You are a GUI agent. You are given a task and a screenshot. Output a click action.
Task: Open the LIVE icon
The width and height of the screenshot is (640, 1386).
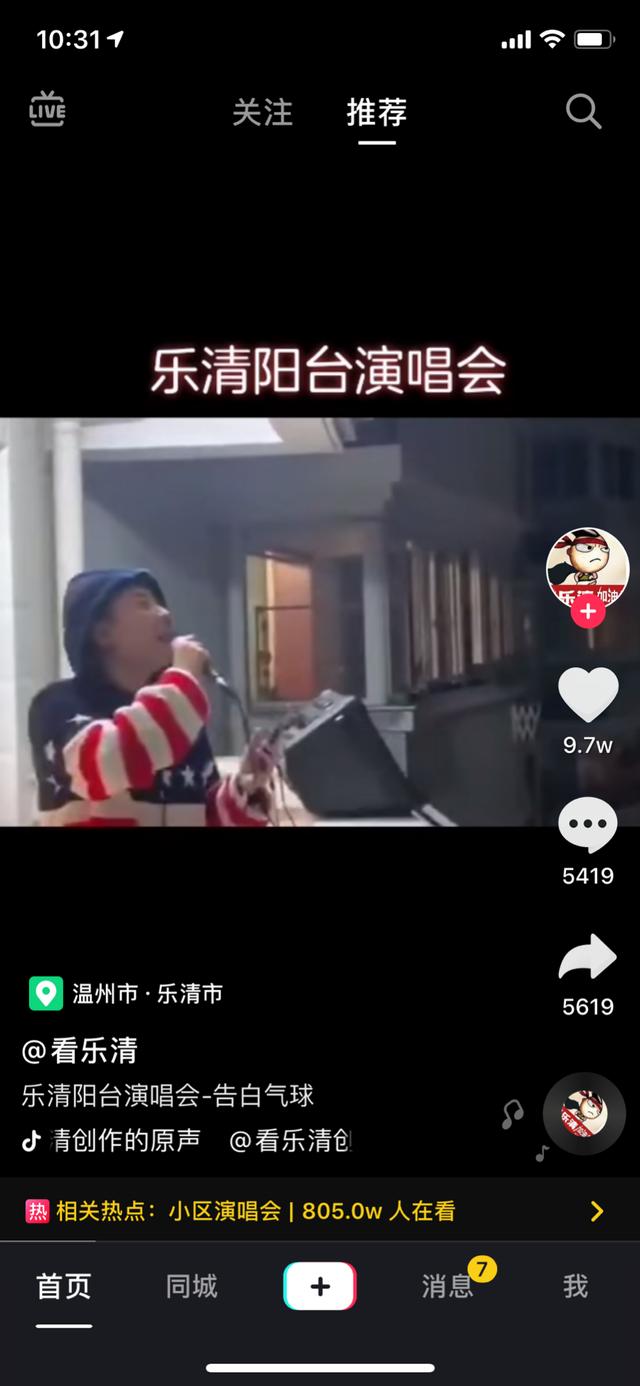47,109
